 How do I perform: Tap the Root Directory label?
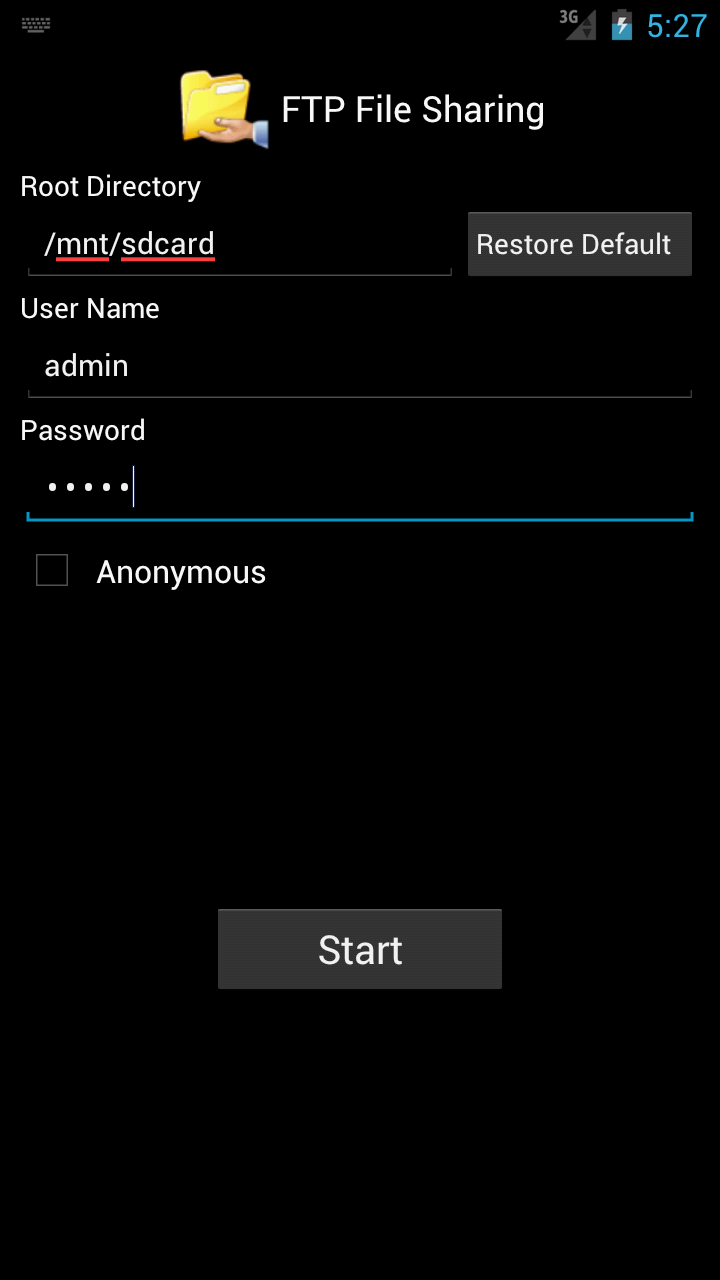(110, 186)
